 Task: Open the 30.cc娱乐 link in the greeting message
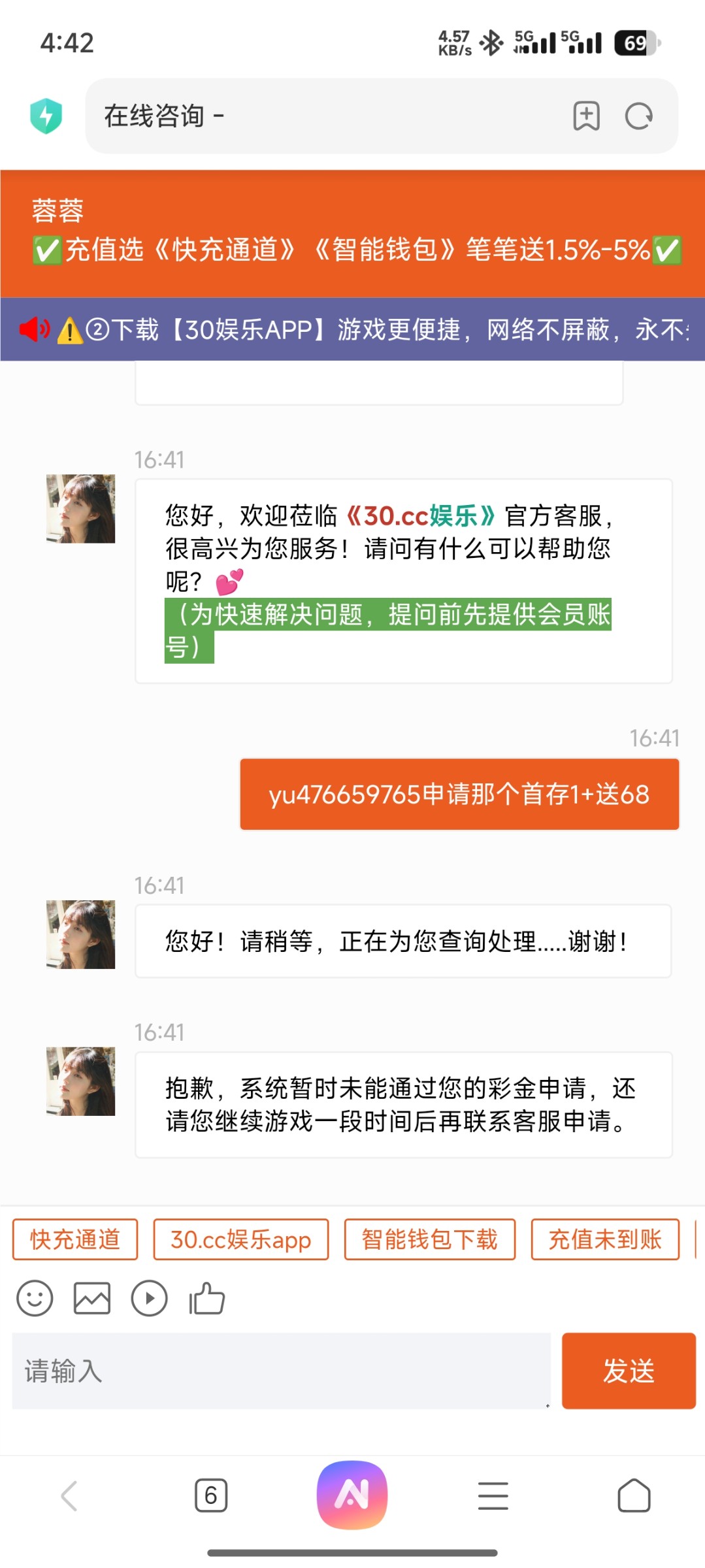tap(422, 515)
